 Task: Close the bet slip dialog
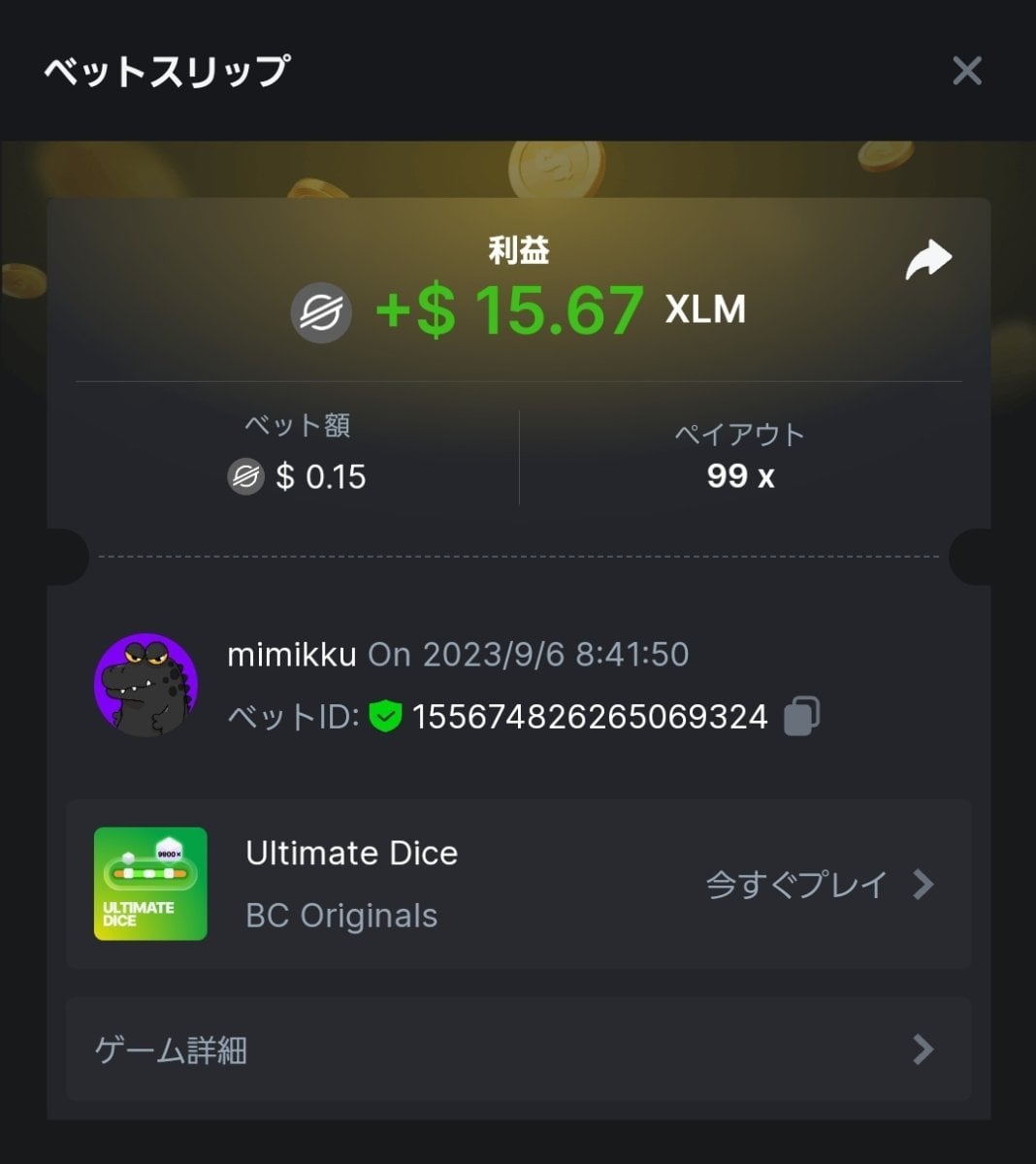click(x=966, y=71)
